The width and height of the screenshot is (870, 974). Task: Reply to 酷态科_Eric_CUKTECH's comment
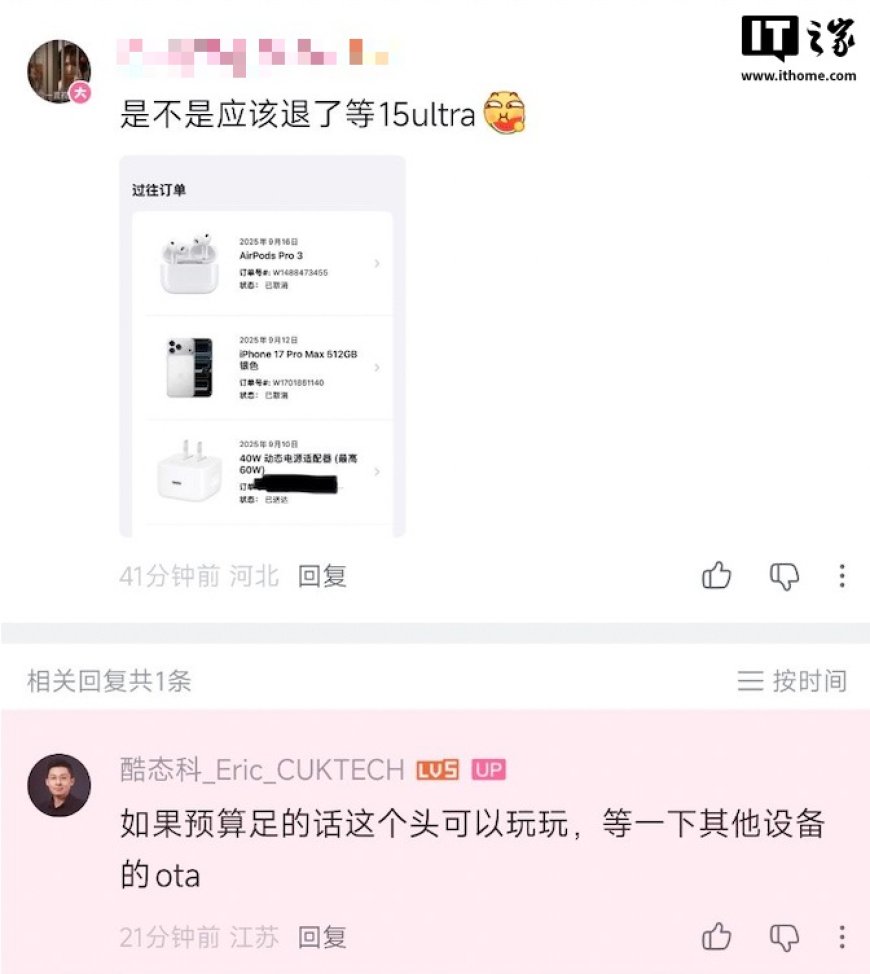322,937
